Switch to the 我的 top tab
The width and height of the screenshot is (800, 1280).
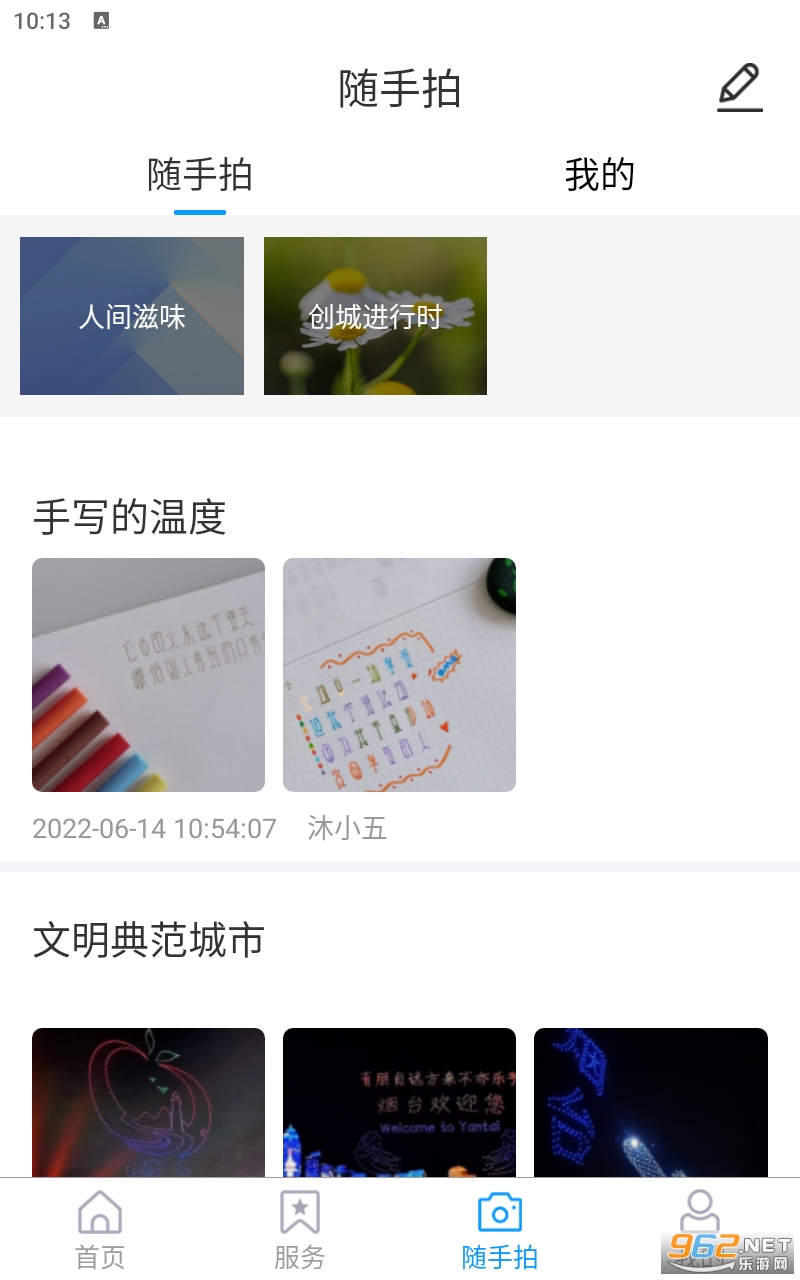pos(599,175)
